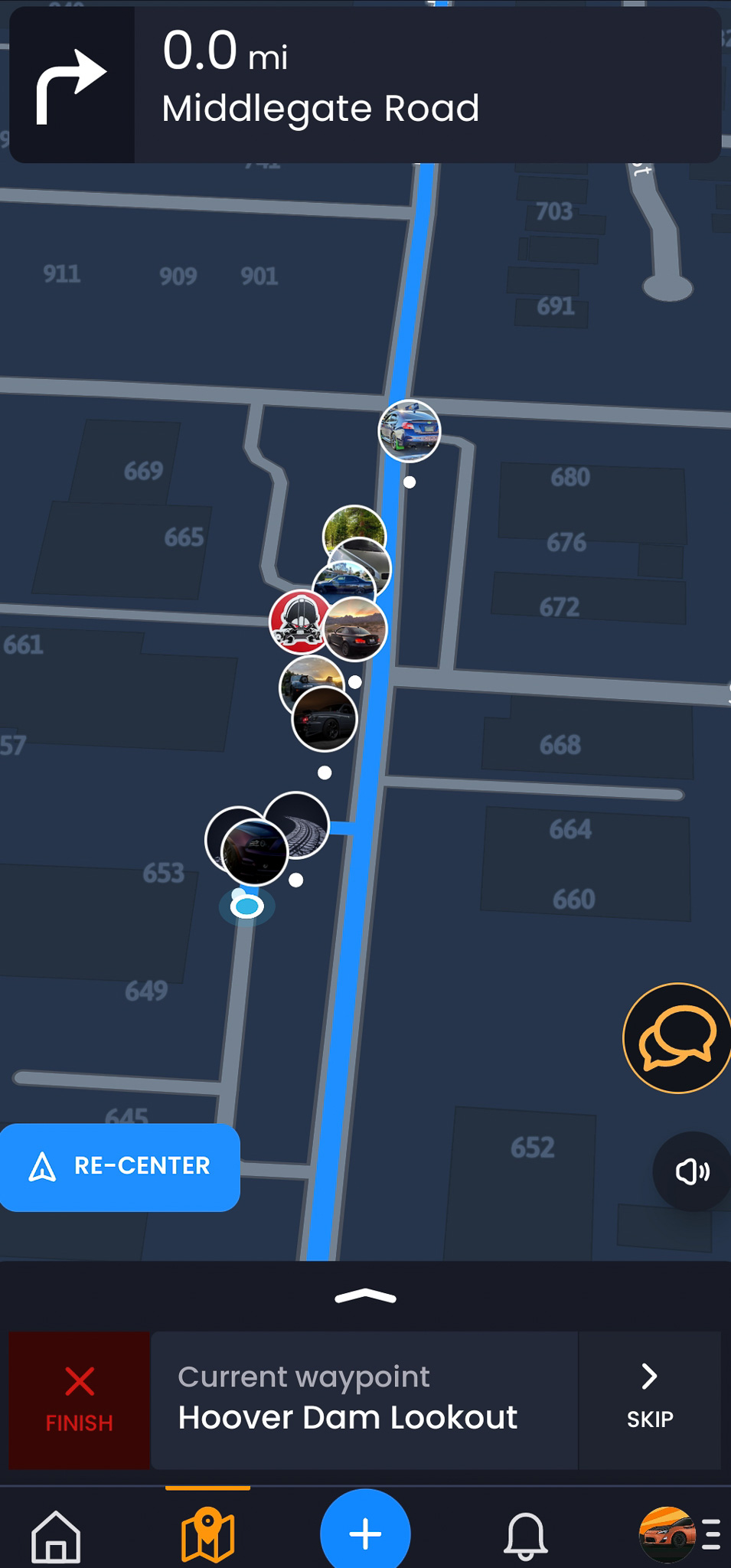
Task: Open the notifications bell
Action: [x=525, y=1536]
